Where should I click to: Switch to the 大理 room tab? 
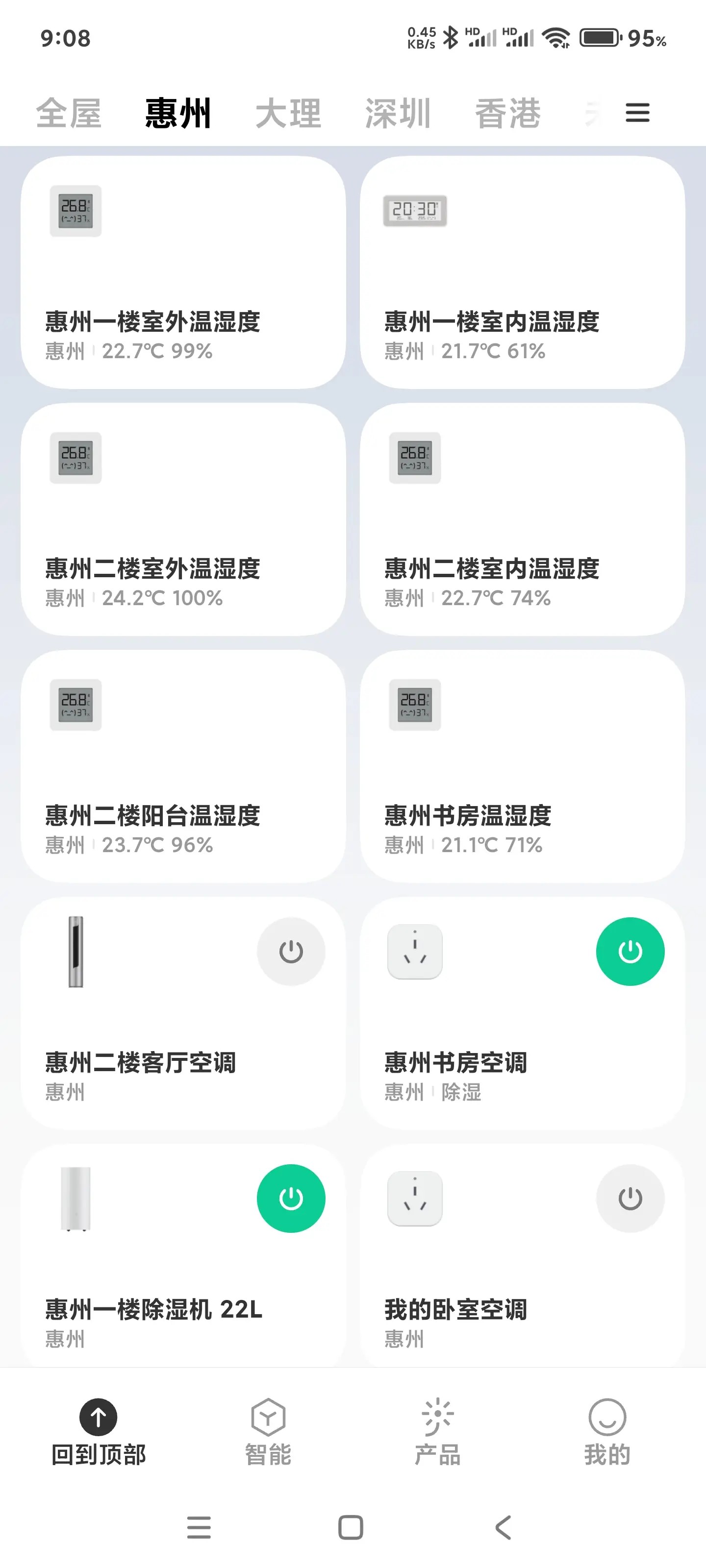pyautogui.click(x=288, y=114)
